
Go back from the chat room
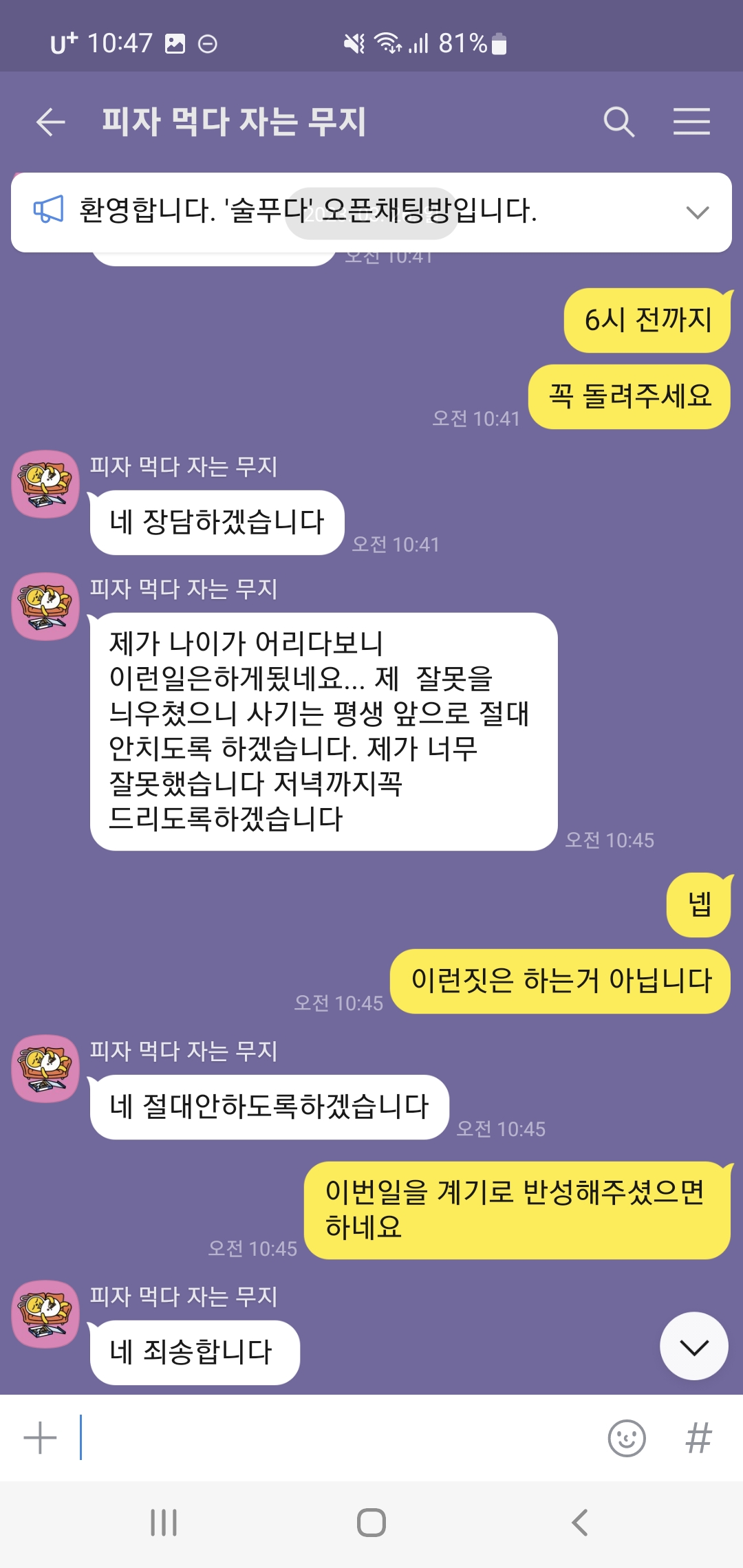pyautogui.click(x=50, y=122)
